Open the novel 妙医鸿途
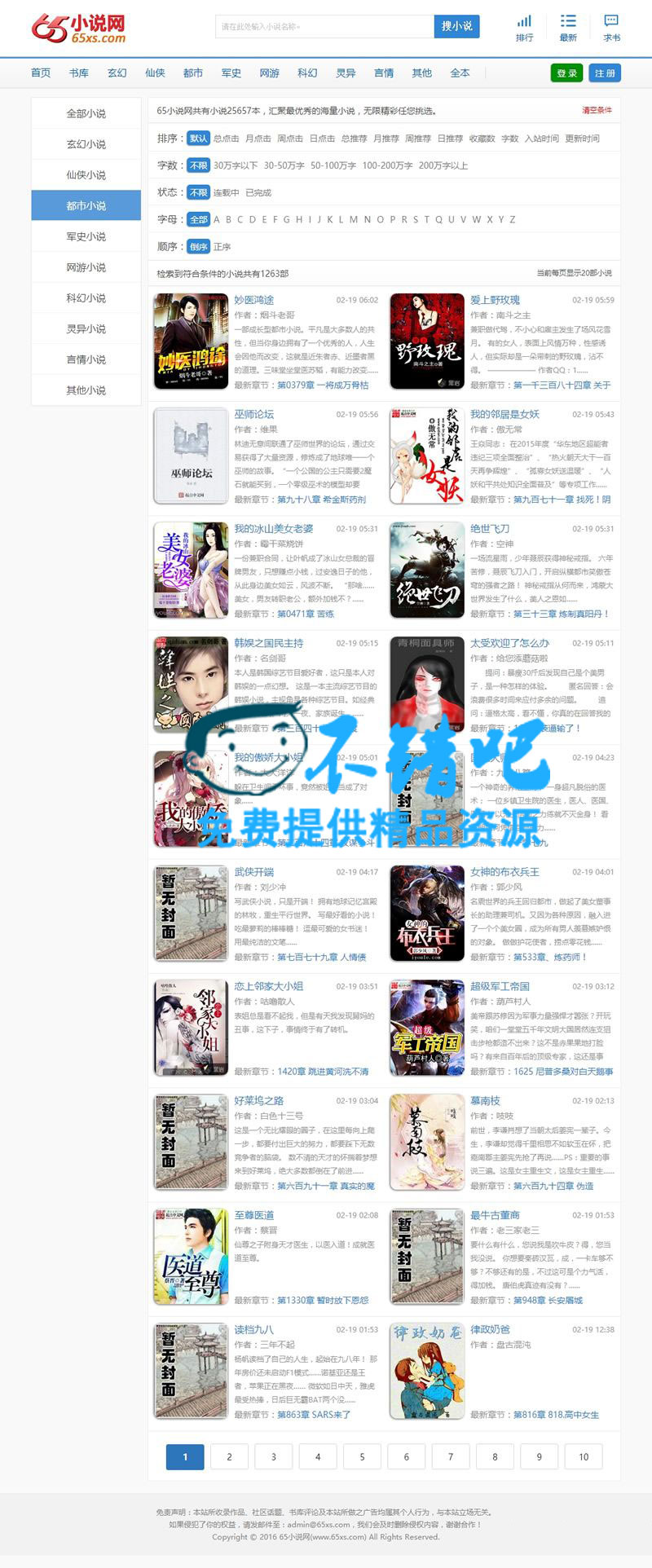This screenshot has width=652, height=1568. tap(253, 300)
